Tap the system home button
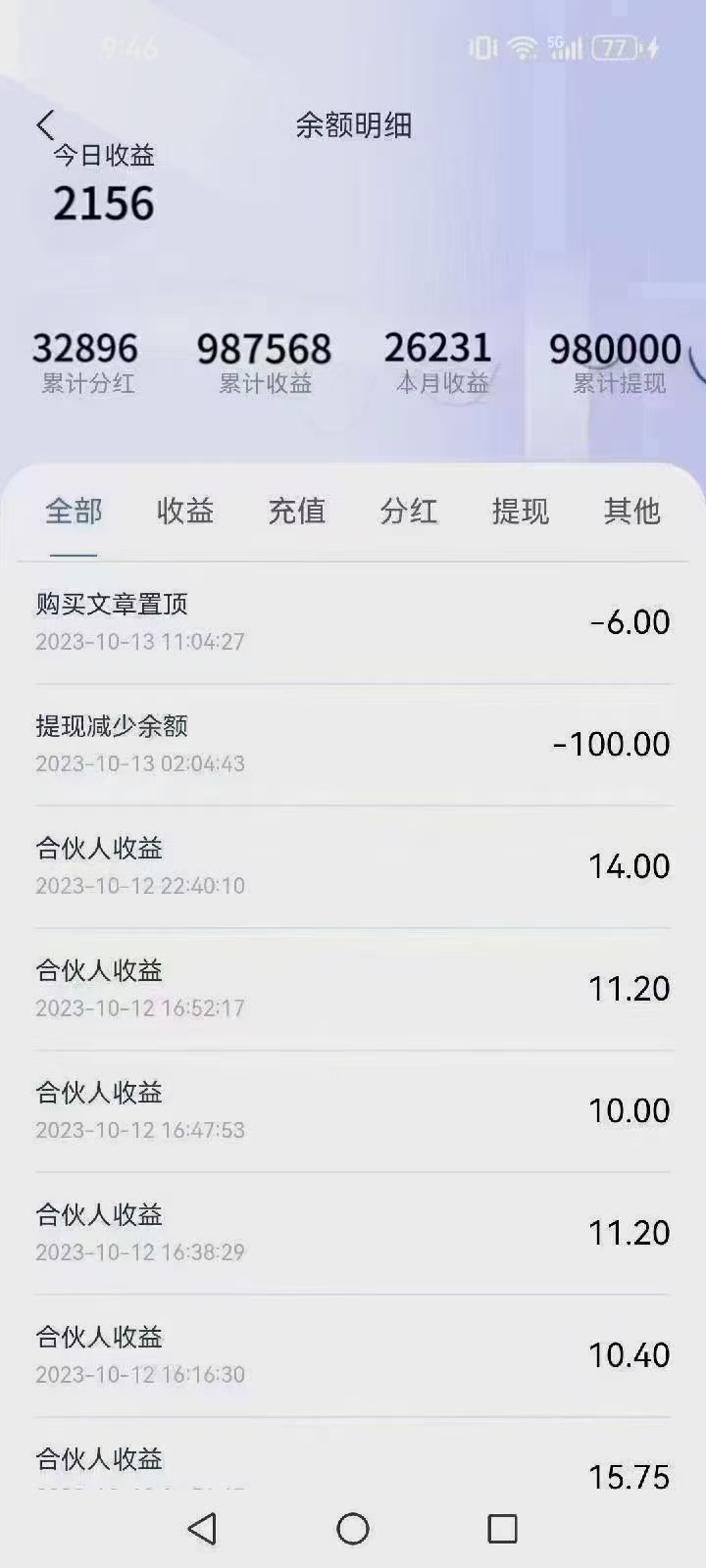706x1568 pixels. pyautogui.click(x=353, y=1528)
